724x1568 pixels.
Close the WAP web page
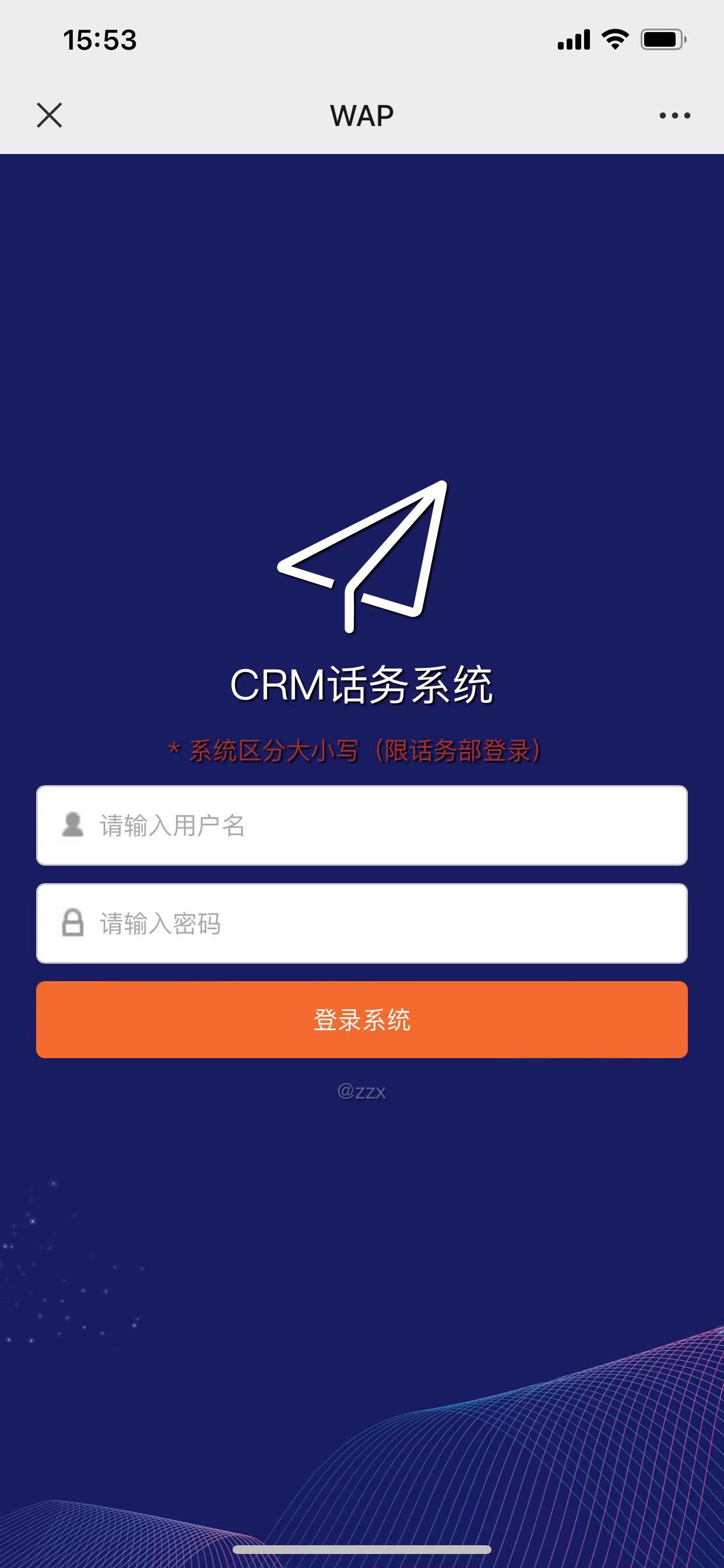coord(50,115)
